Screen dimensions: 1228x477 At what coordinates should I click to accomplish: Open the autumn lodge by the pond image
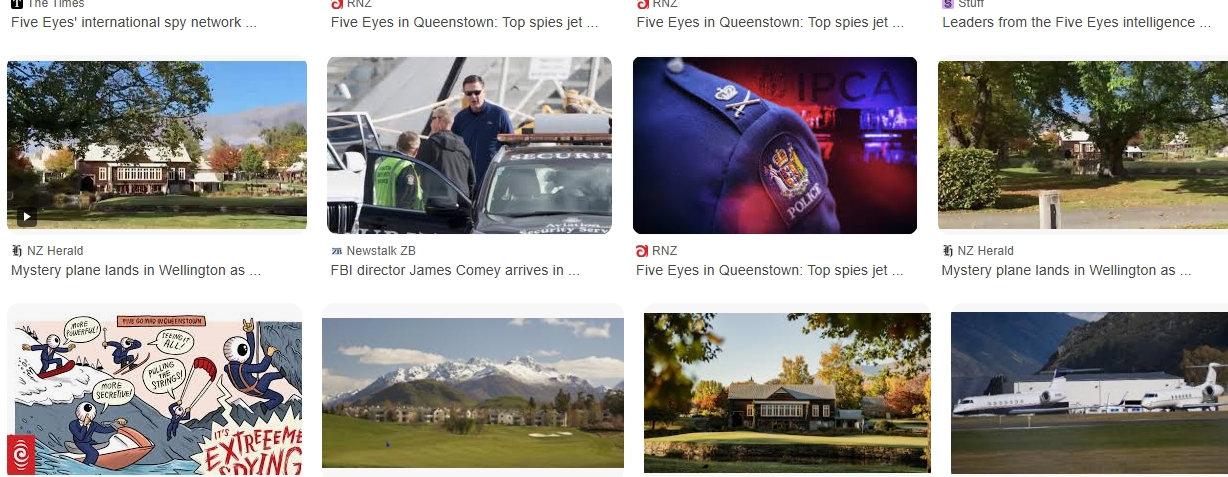[x=787, y=392]
